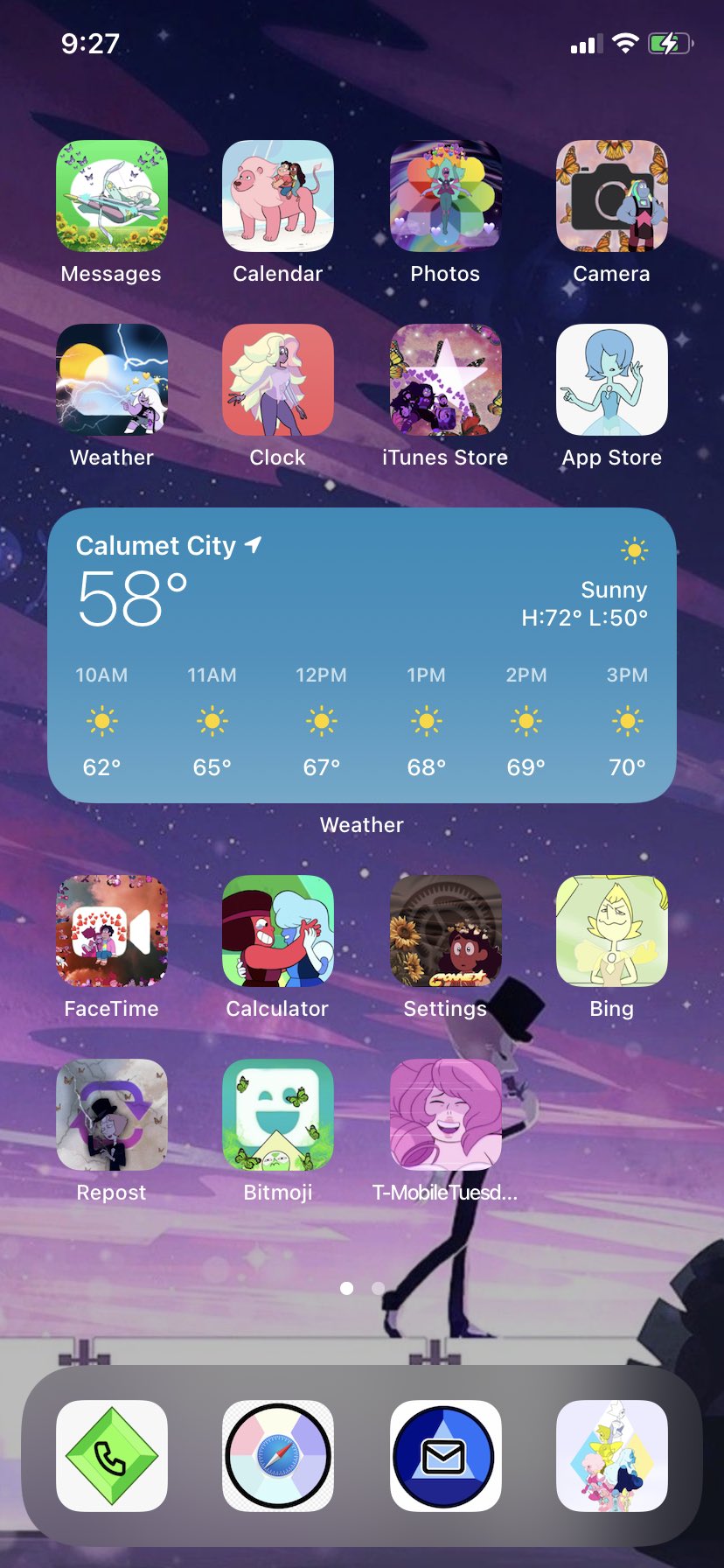This screenshot has height=1568, width=724.
Task: Open the Photos app
Action: coord(445,196)
